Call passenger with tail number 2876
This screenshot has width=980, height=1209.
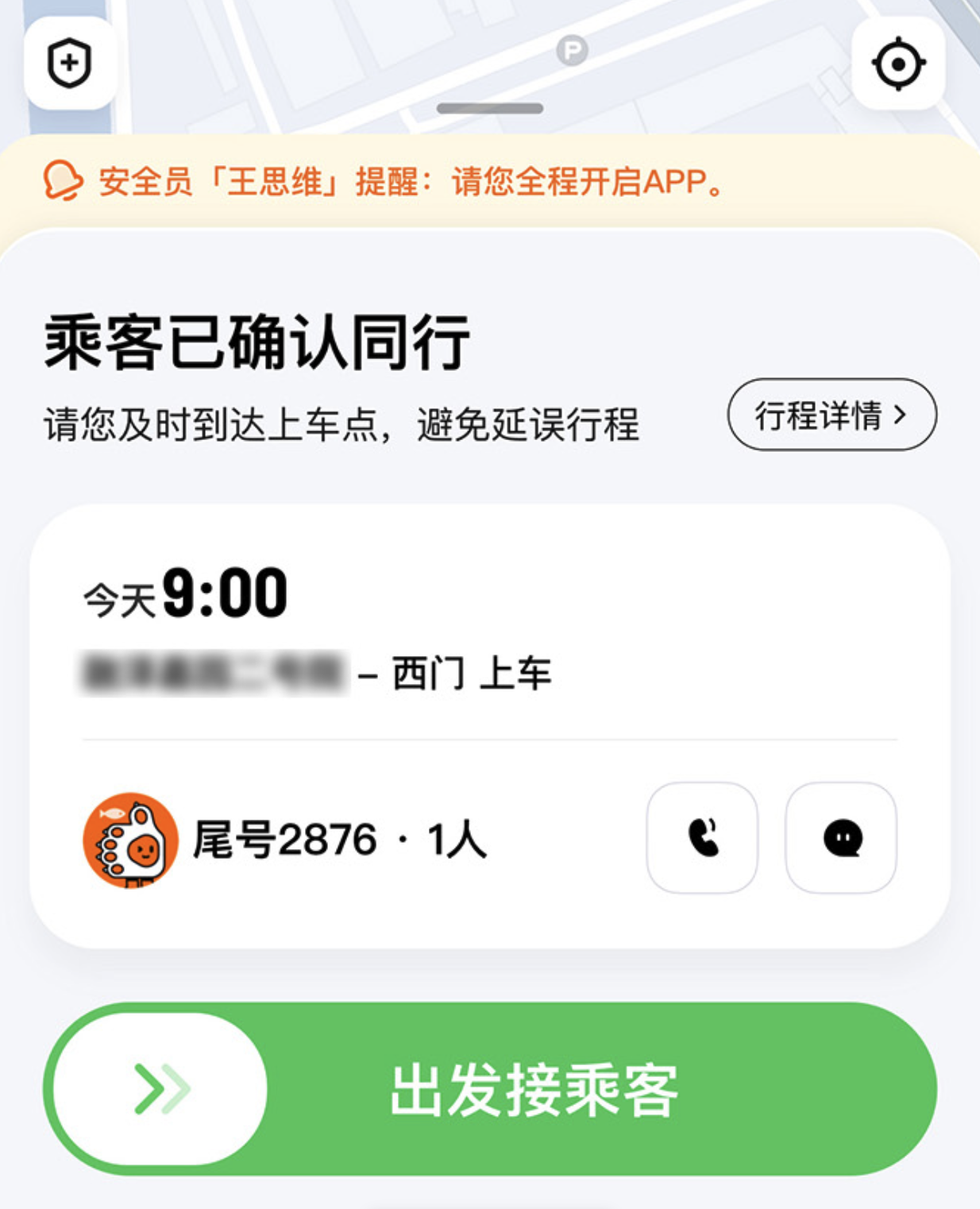coord(702,838)
